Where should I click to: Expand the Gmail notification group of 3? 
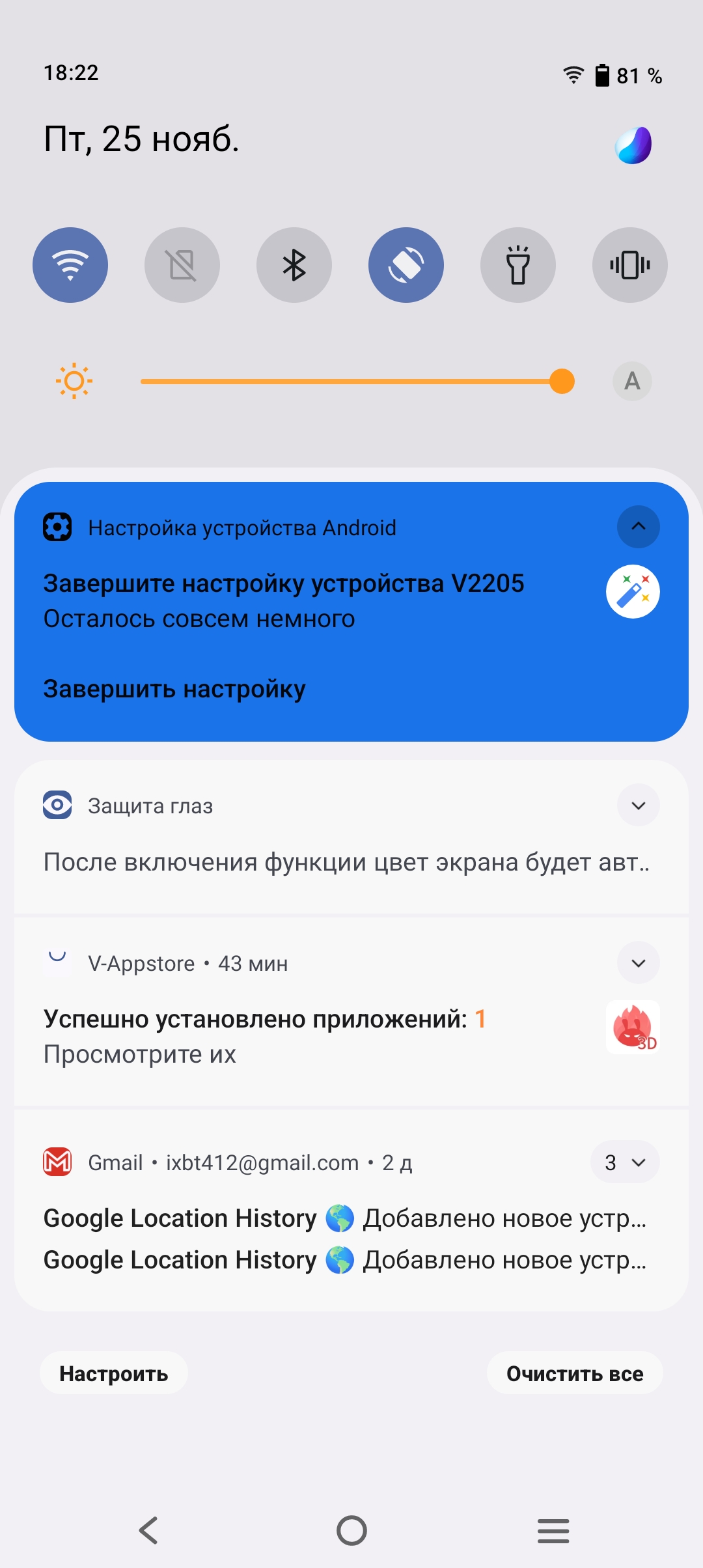625,1162
